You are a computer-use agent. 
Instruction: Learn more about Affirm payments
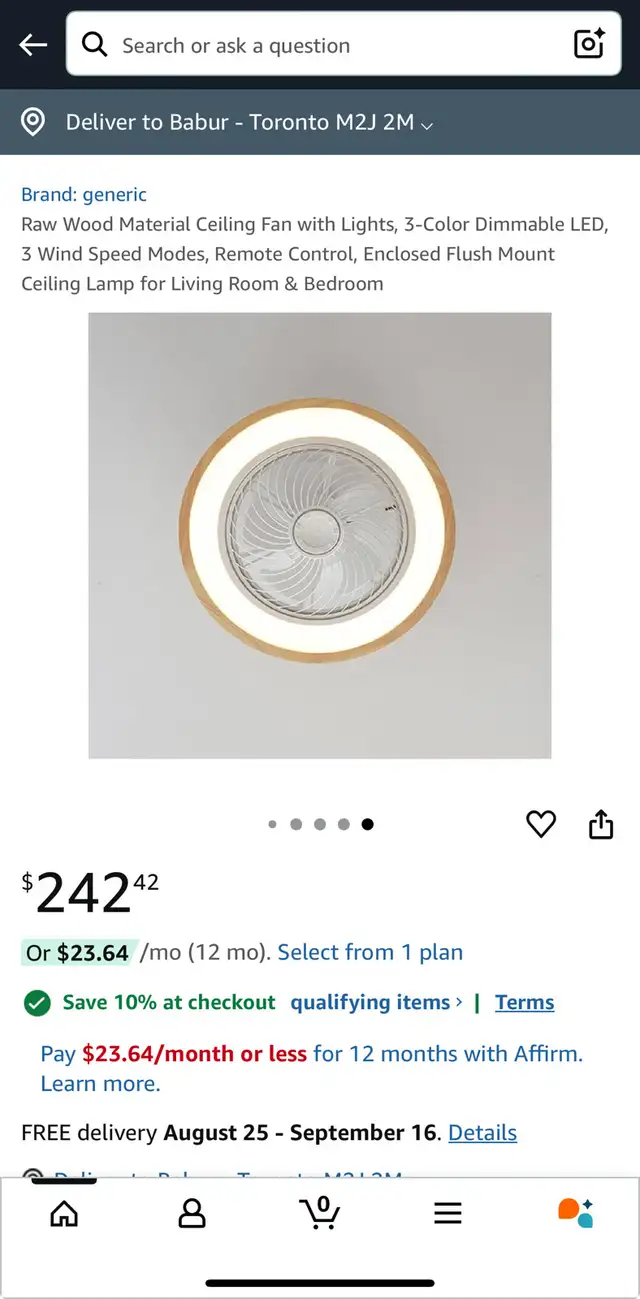[100, 1084]
